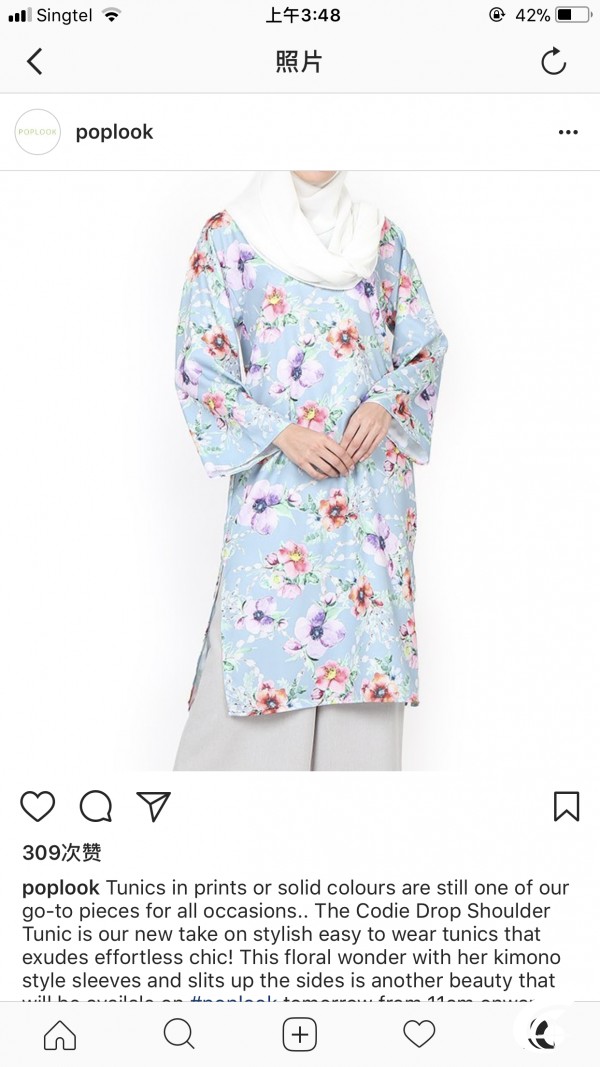The height and width of the screenshot is (1067, 600).
Task: Create a new post with plus button
Action: coord(299,1034)
